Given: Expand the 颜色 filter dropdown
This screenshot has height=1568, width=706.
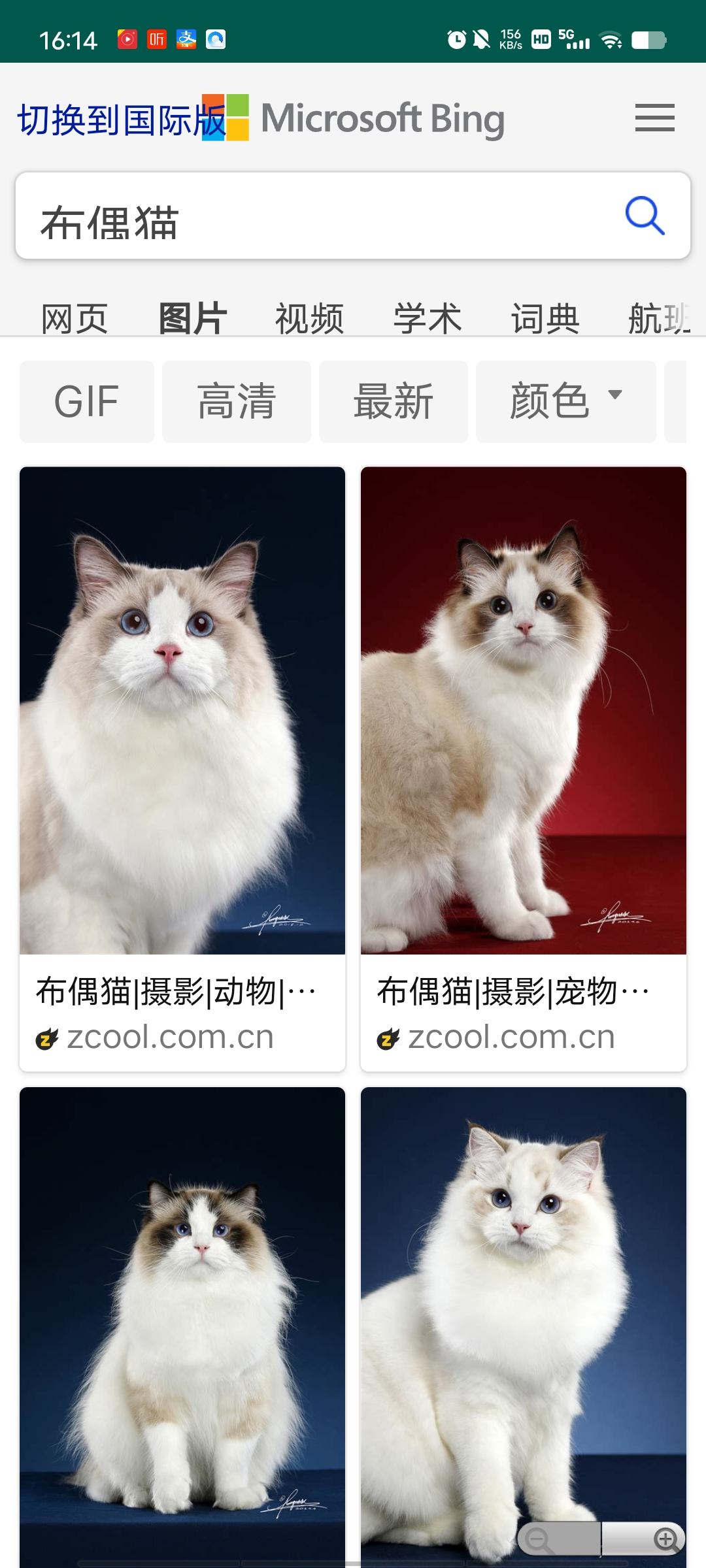Looking at the screenshot, I should pos(566,402).
